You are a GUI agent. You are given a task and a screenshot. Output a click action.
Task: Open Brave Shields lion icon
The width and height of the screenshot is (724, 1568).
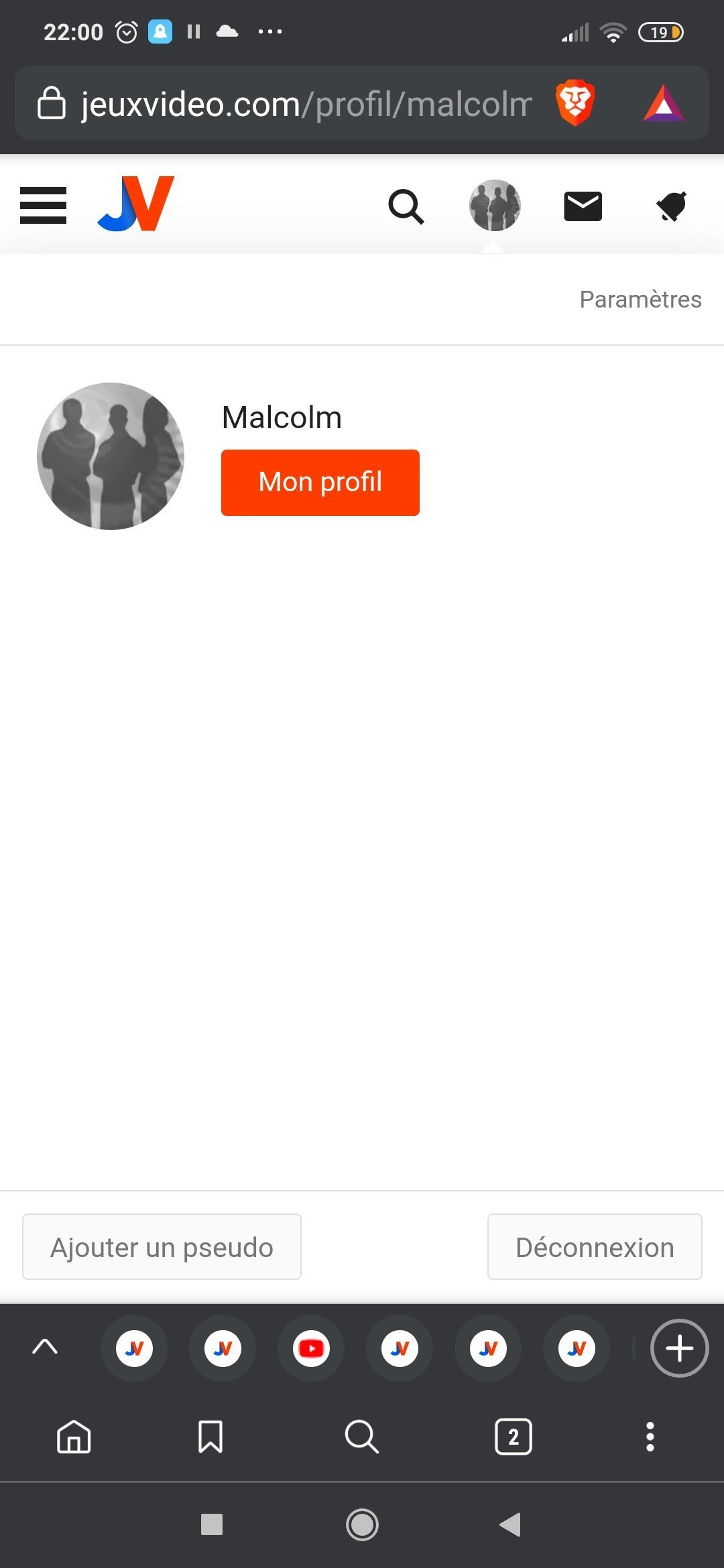click(x=575, y=103)
